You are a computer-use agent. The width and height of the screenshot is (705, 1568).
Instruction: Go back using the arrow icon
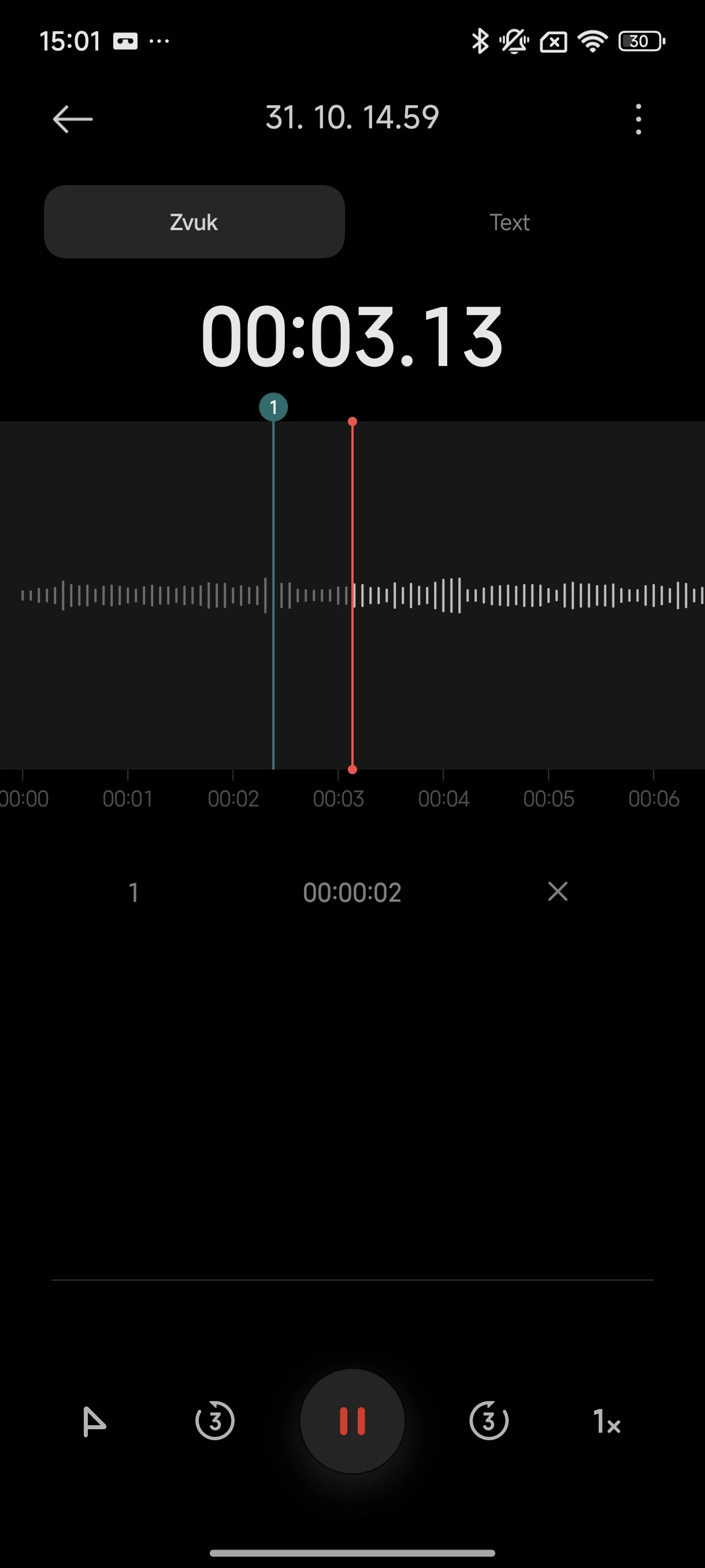(x=72, y=119)
